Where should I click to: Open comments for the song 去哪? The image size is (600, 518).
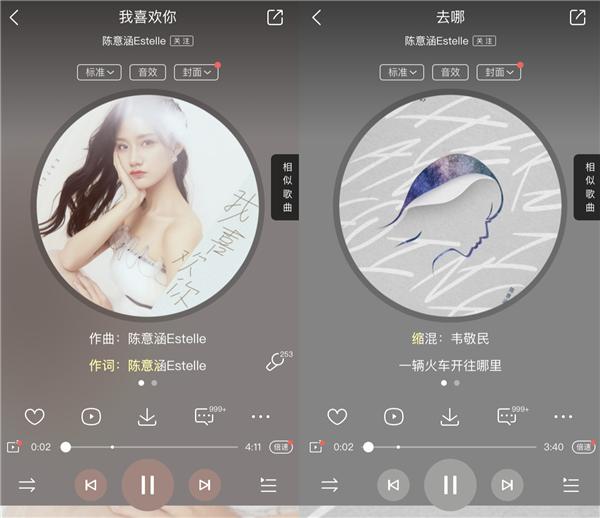click(508, 417)
